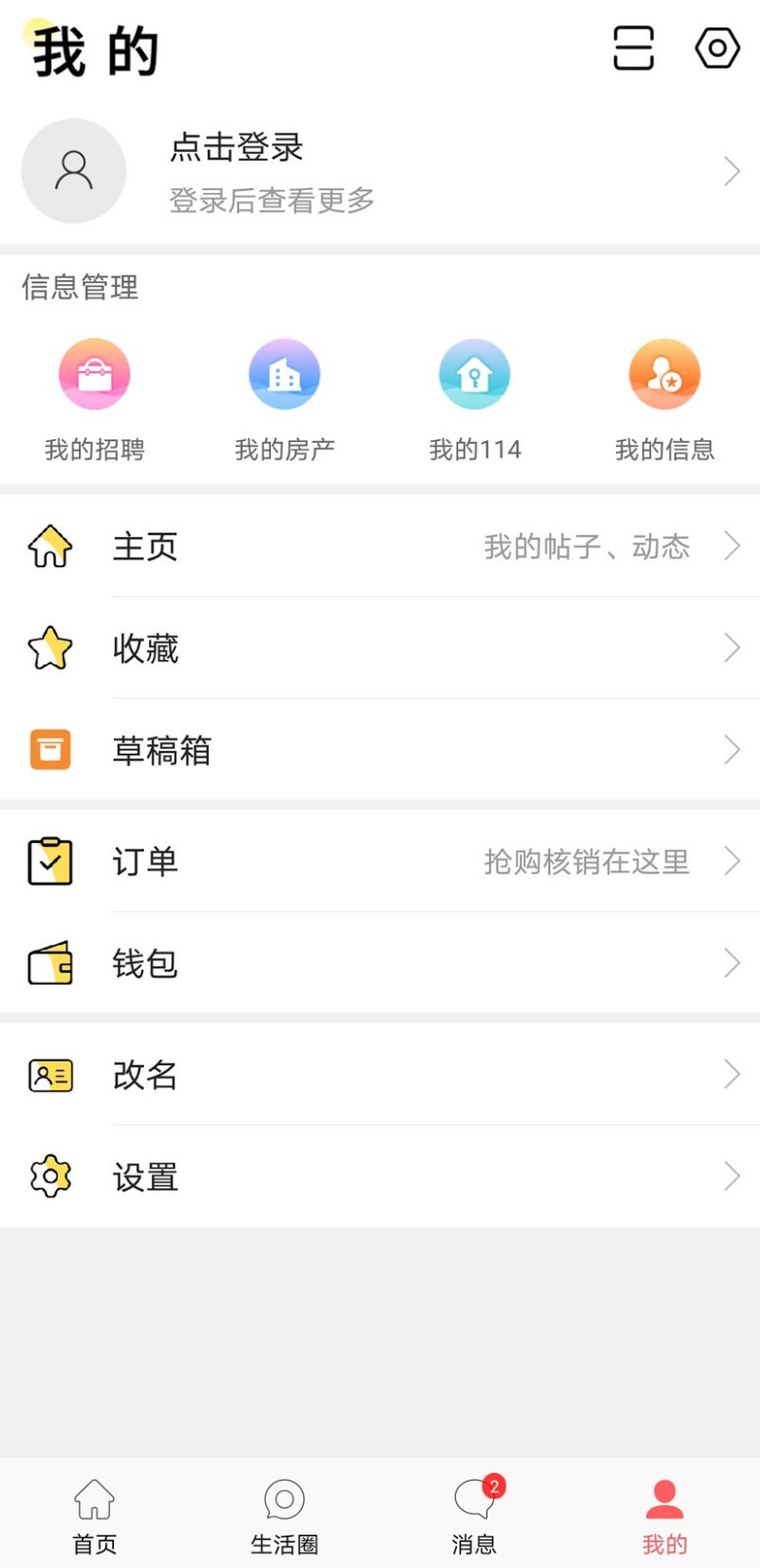Tap the 改名 ID card icon
This screenshot has width=760, height=1568.
coord(50,1074)
